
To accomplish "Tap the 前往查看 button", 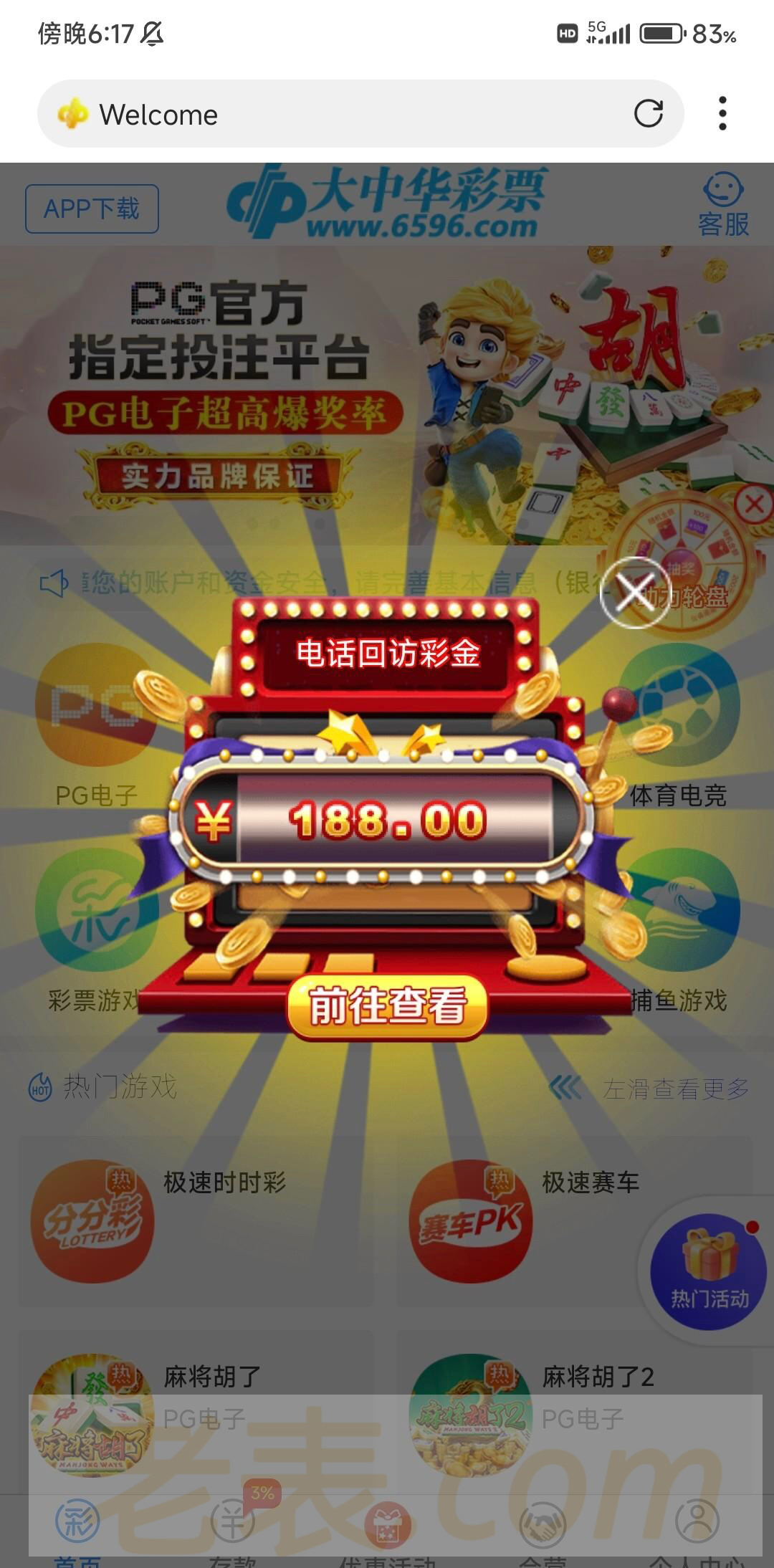I will pos(387,1006).
